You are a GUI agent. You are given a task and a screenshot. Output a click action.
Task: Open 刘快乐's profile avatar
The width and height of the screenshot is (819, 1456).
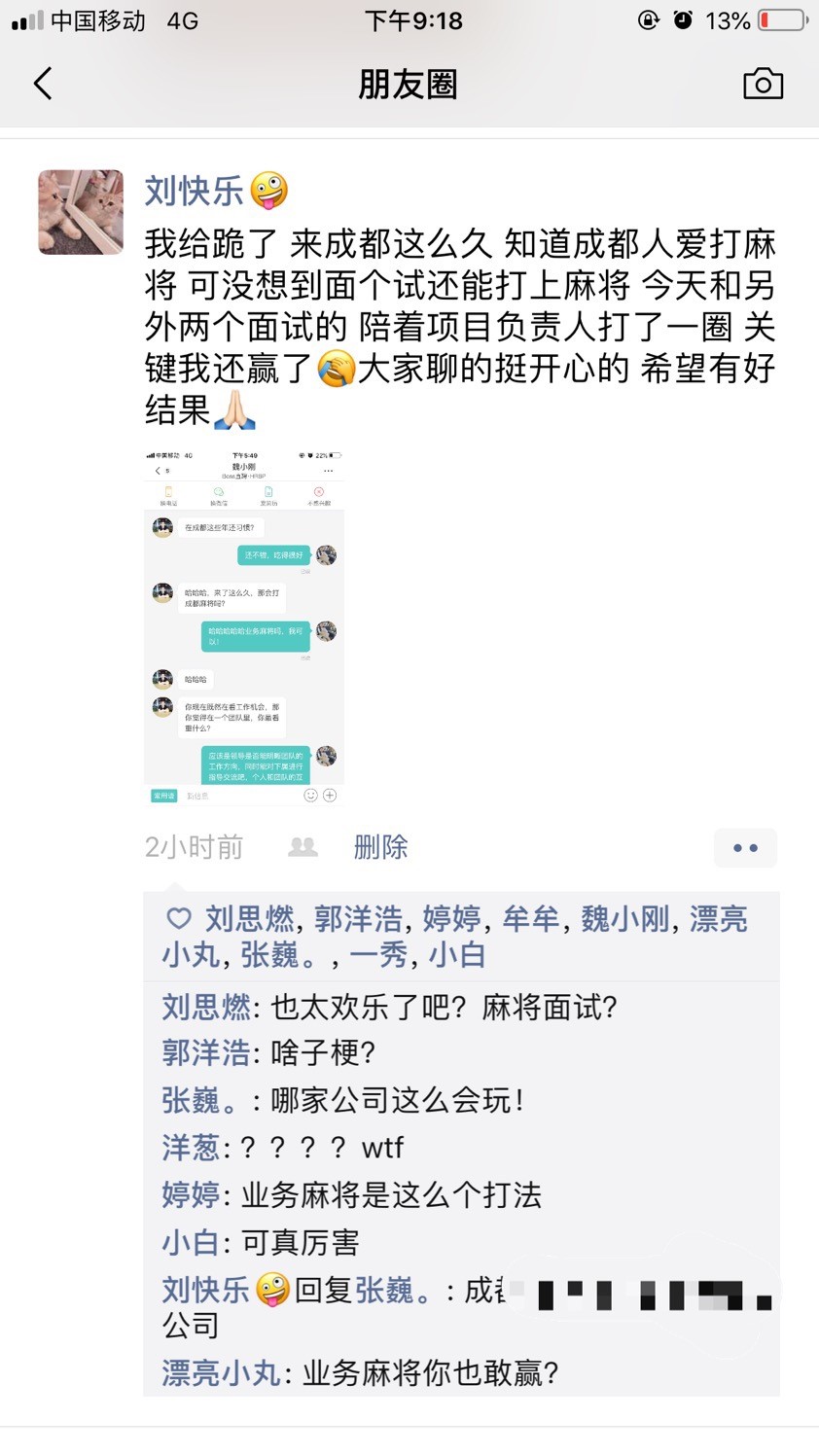pyautogui.click(x=81, y=212)
